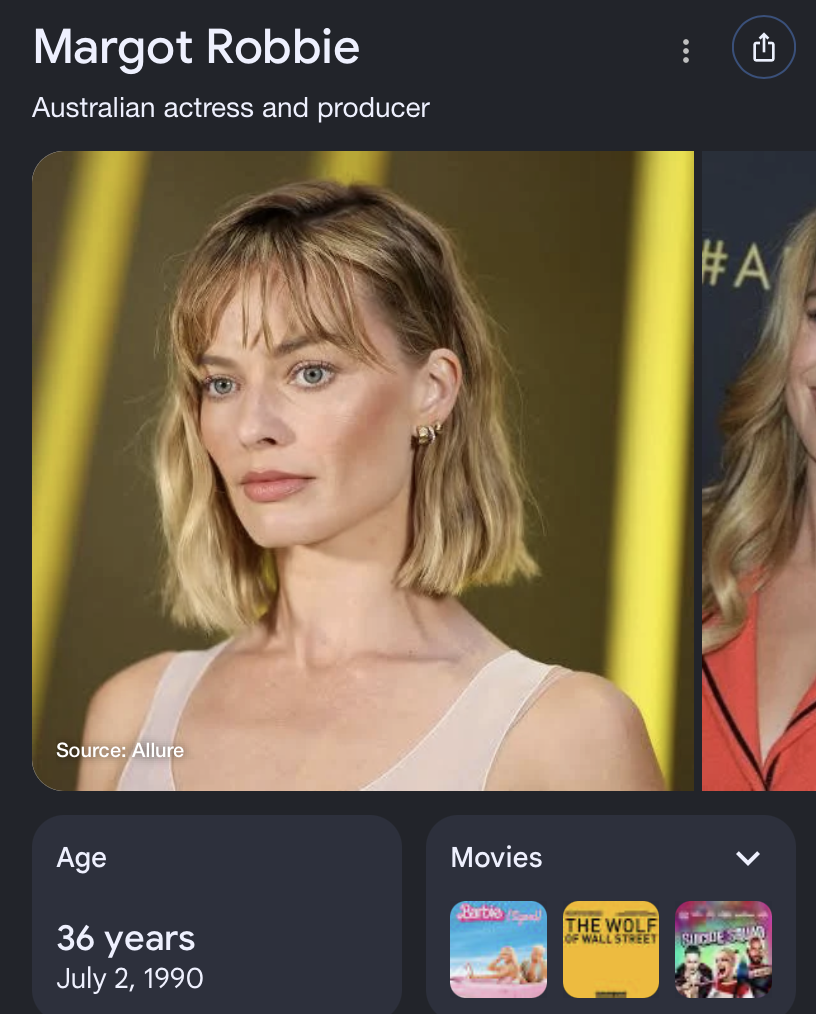Share the Margot Robbie panel
The width and height of the screenshot is (816, 1014).
[x=763, y=47]
